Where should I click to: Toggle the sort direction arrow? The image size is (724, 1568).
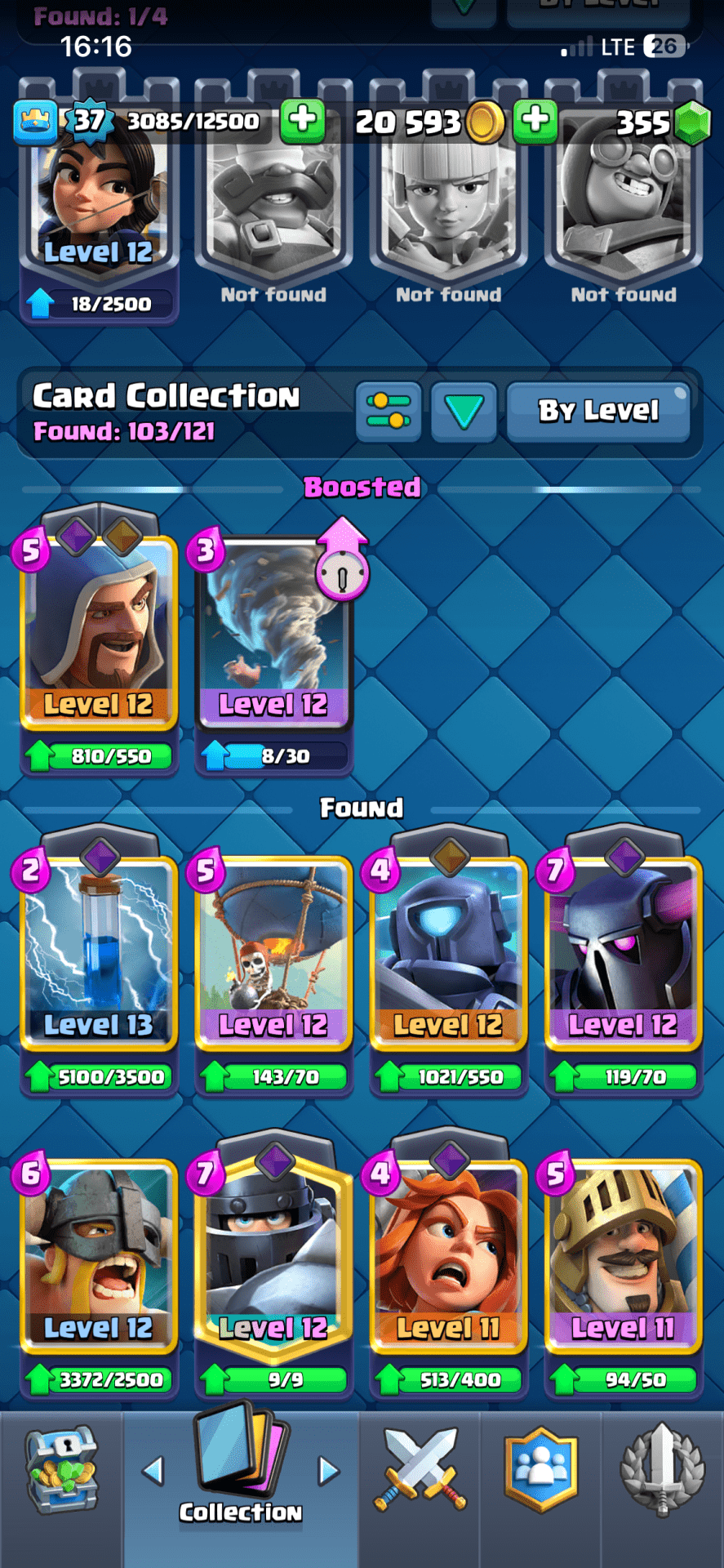click(x=464, y=411)
